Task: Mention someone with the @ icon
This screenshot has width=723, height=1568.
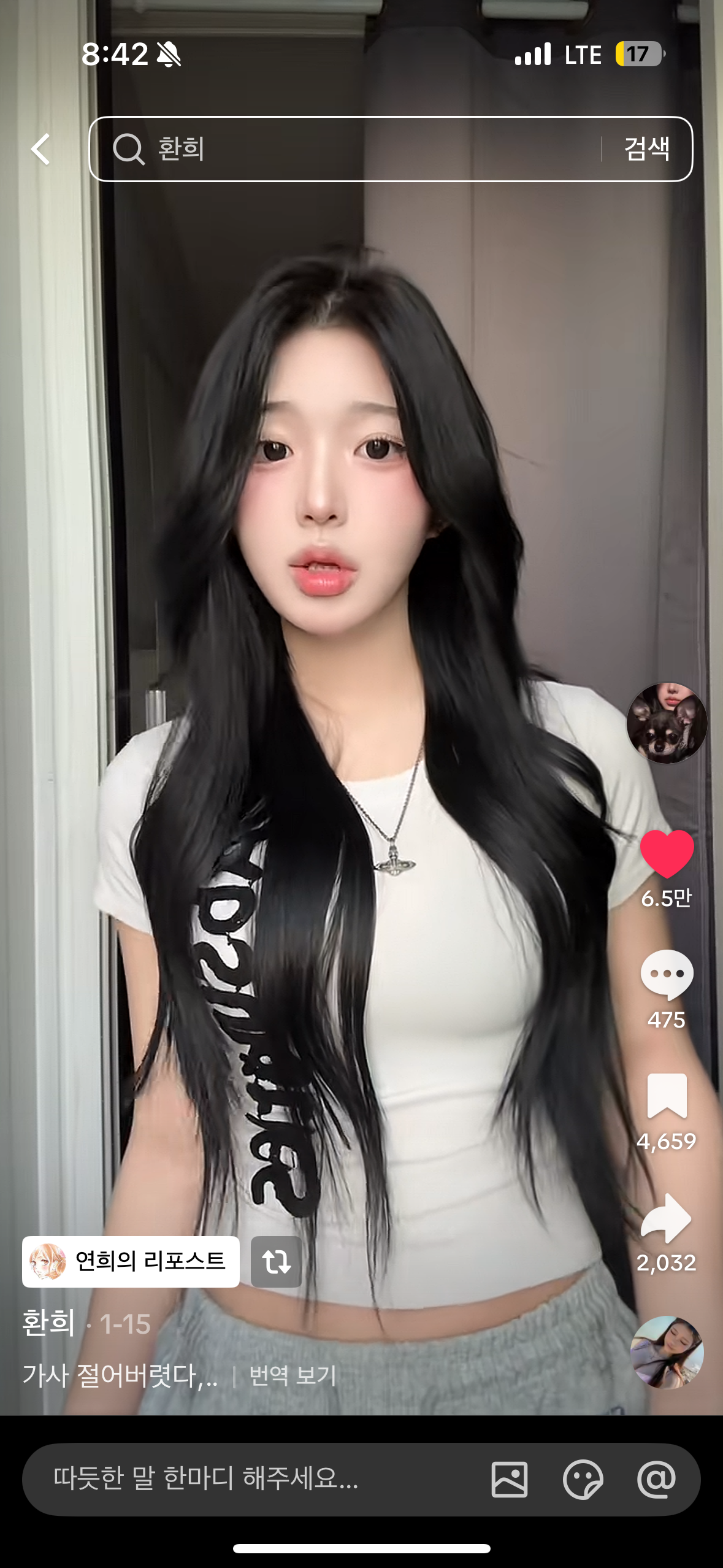Action: [x=656, y=1479]
